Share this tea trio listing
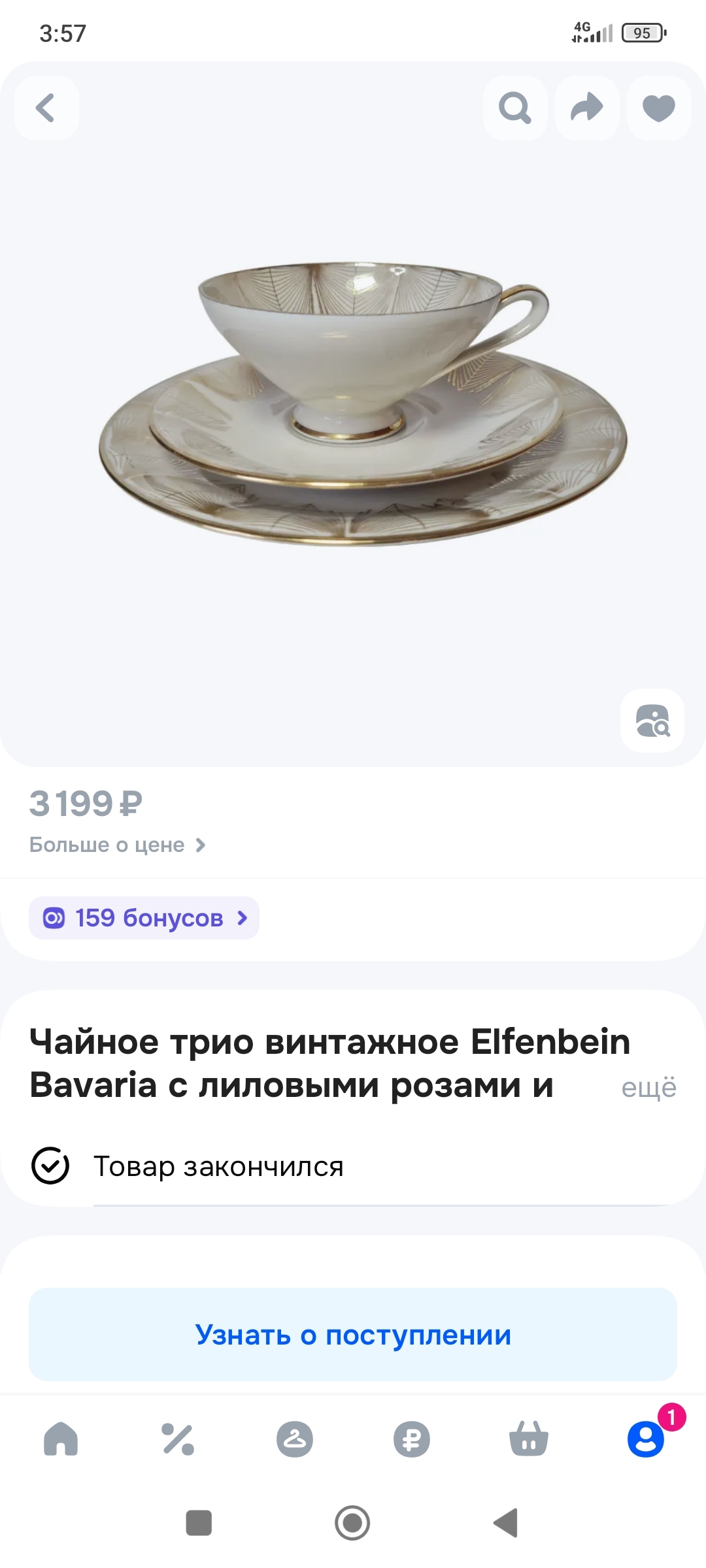Screen dimensions: 706x1568 pyautogui.click(x=587, y=108)
